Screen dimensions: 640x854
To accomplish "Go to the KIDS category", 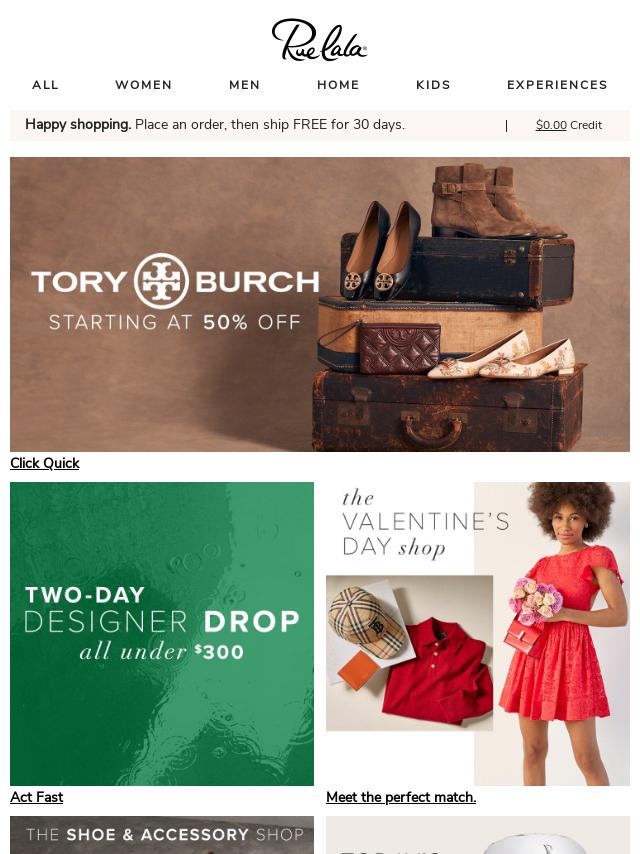I will point(433,85).
